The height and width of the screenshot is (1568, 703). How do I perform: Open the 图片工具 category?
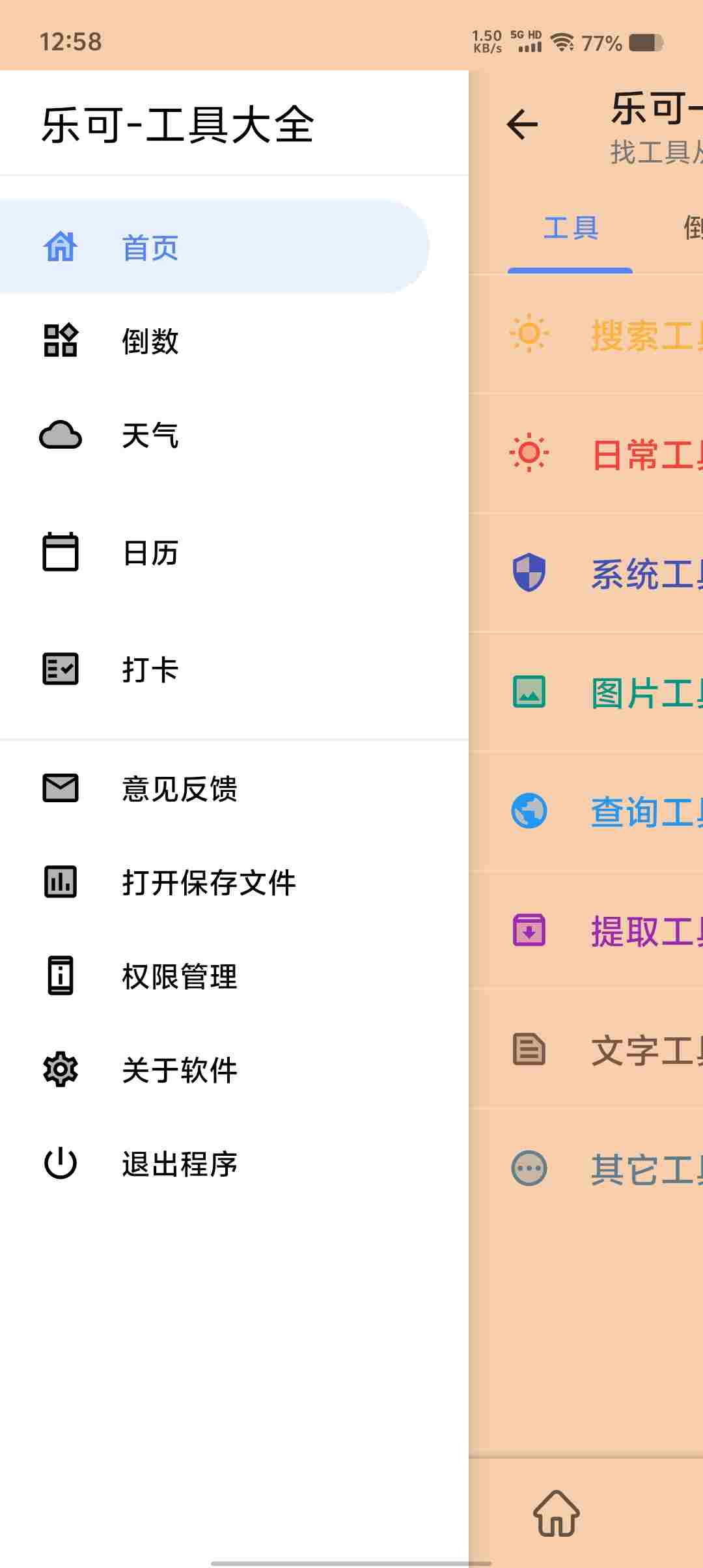tap(586, 692)
